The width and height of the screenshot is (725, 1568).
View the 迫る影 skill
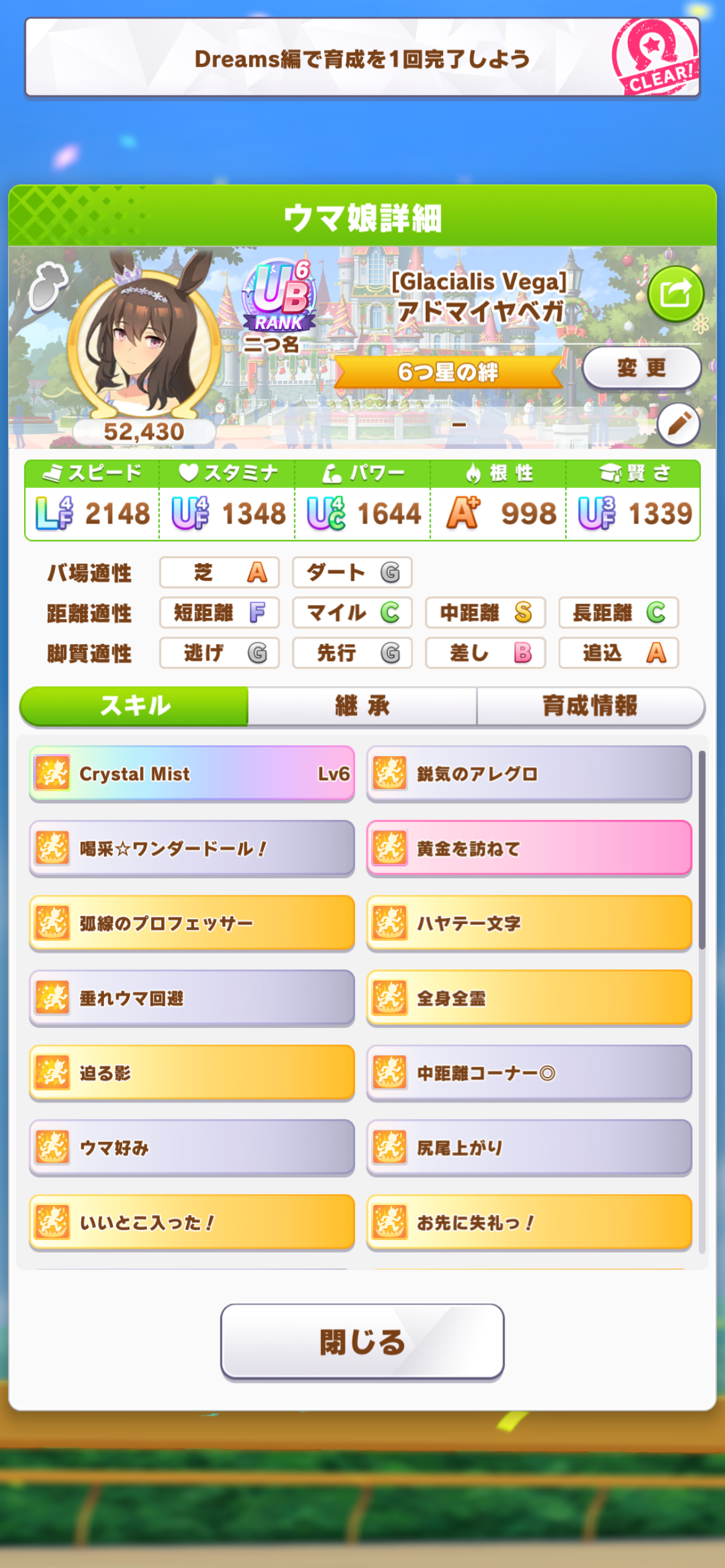192,1073
